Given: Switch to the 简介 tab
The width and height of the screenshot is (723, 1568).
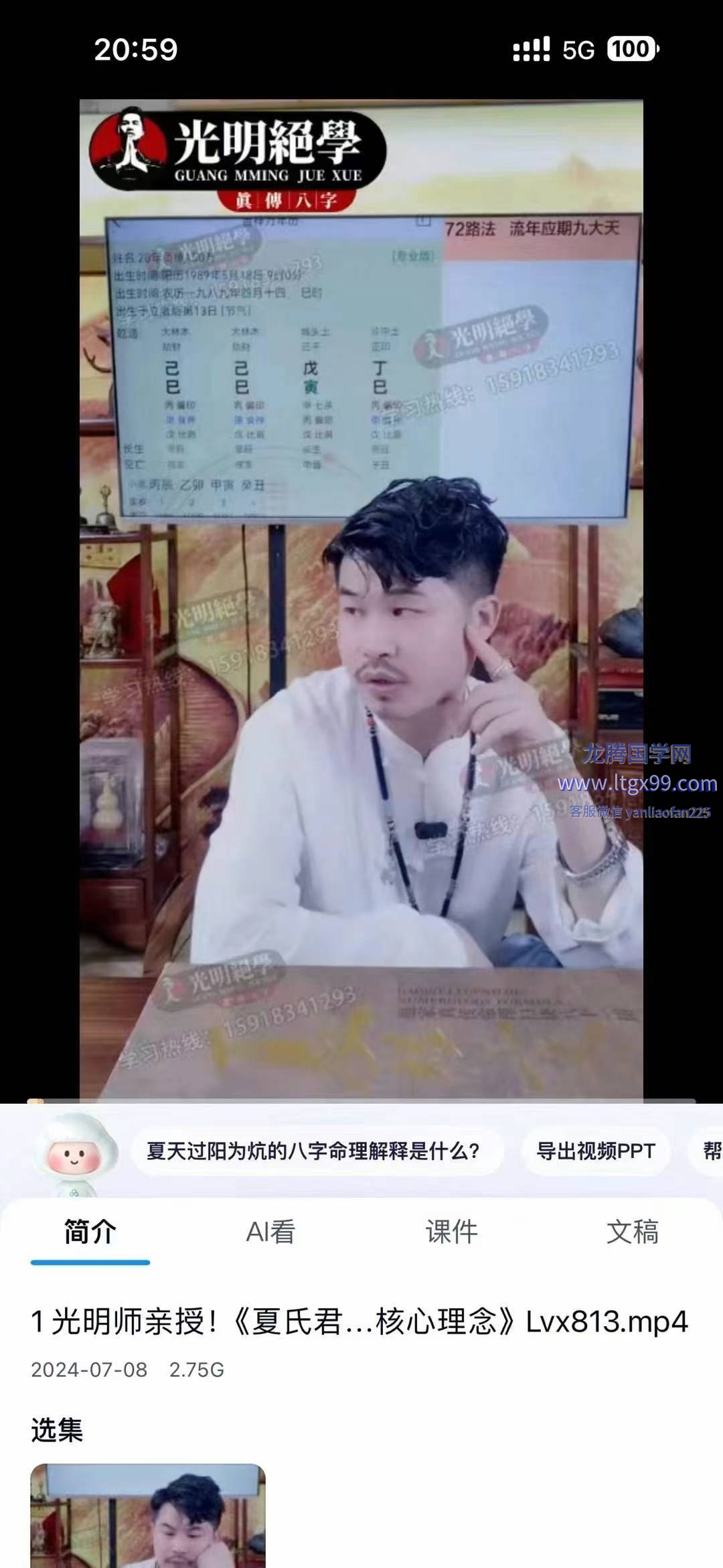Looking at the screenshot, I should pos(90,1232).
